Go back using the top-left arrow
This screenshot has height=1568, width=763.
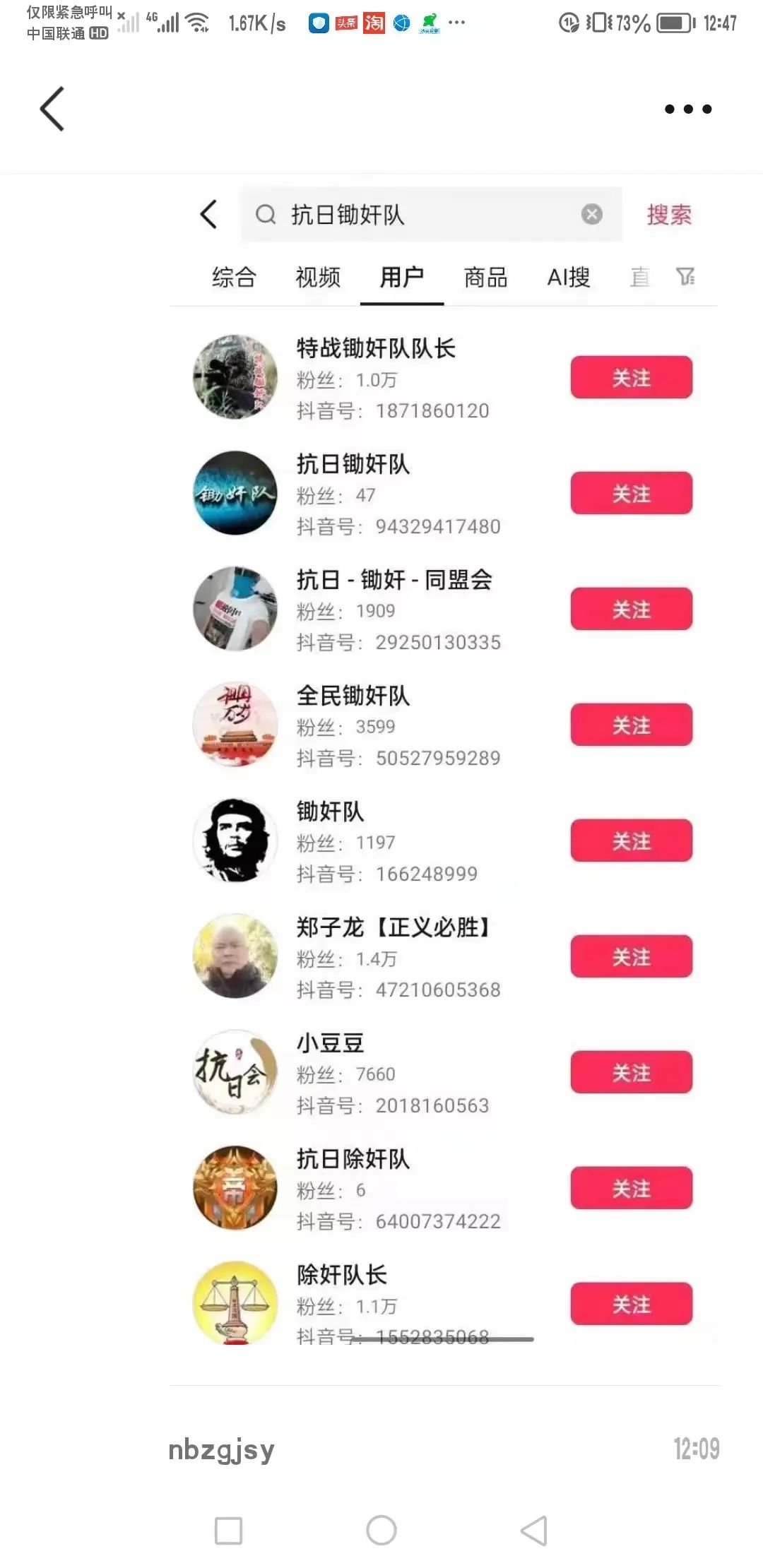(52, 109)
